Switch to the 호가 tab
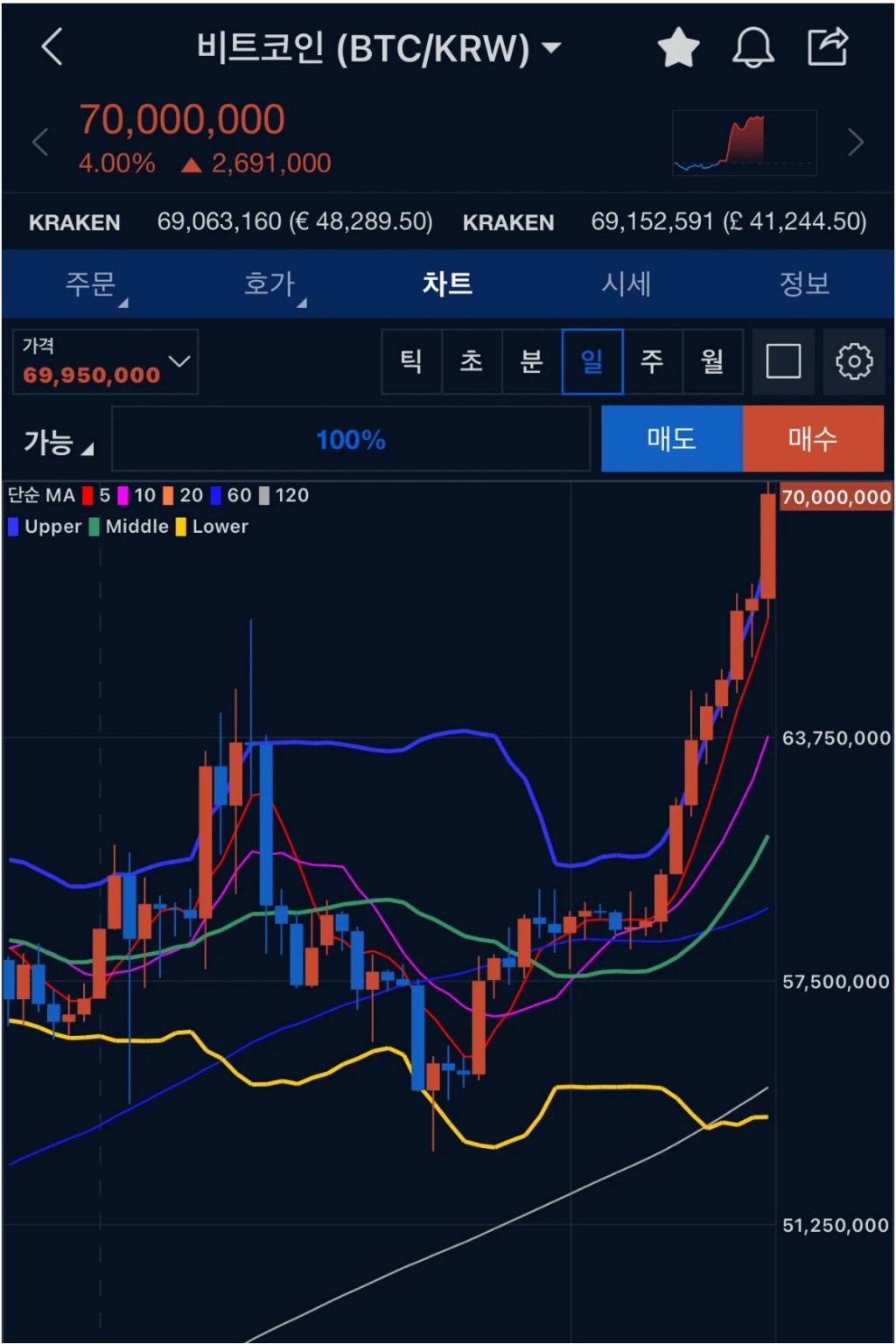 (x=269, y=283)
